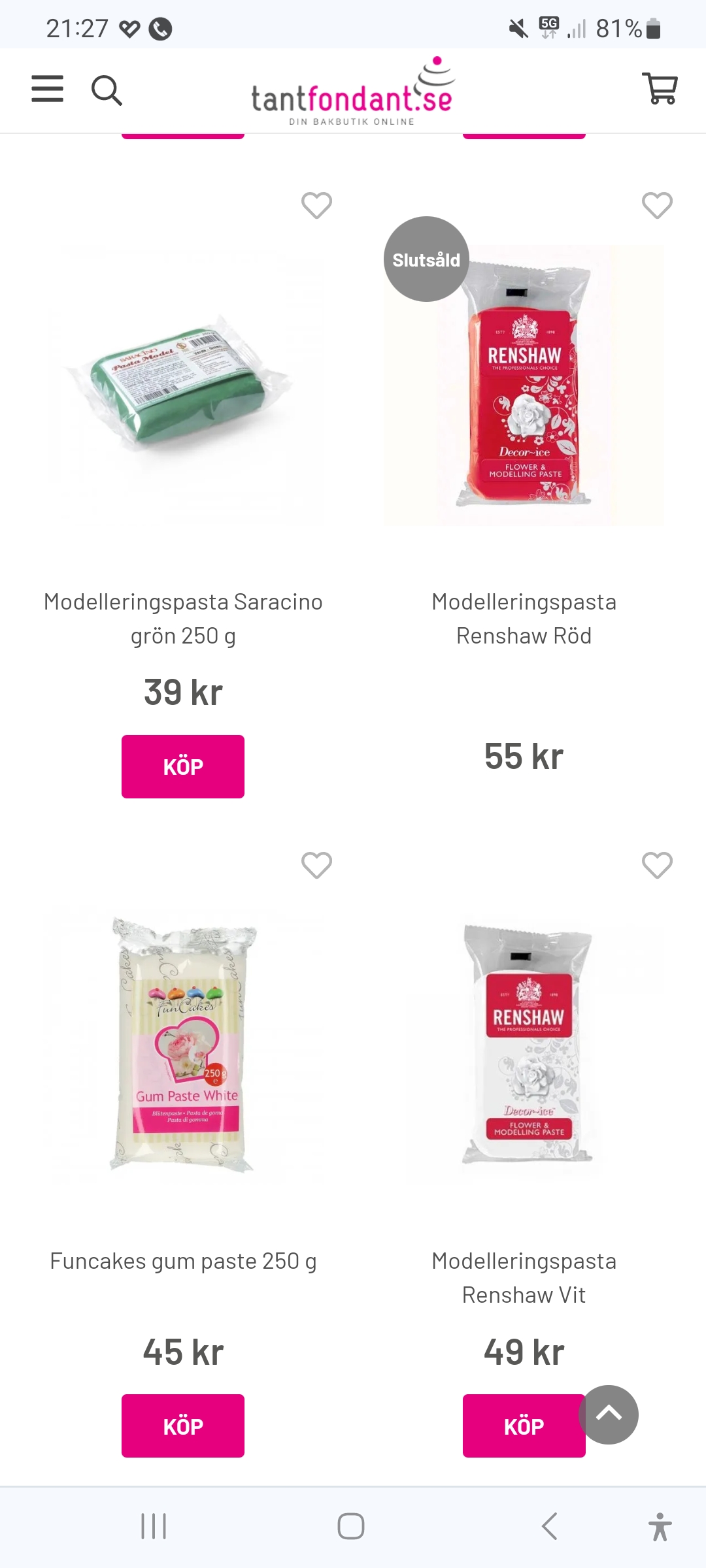706x1568 pixels.
Task: Like Funcakes gum paste 250 g
Action: 316,866
